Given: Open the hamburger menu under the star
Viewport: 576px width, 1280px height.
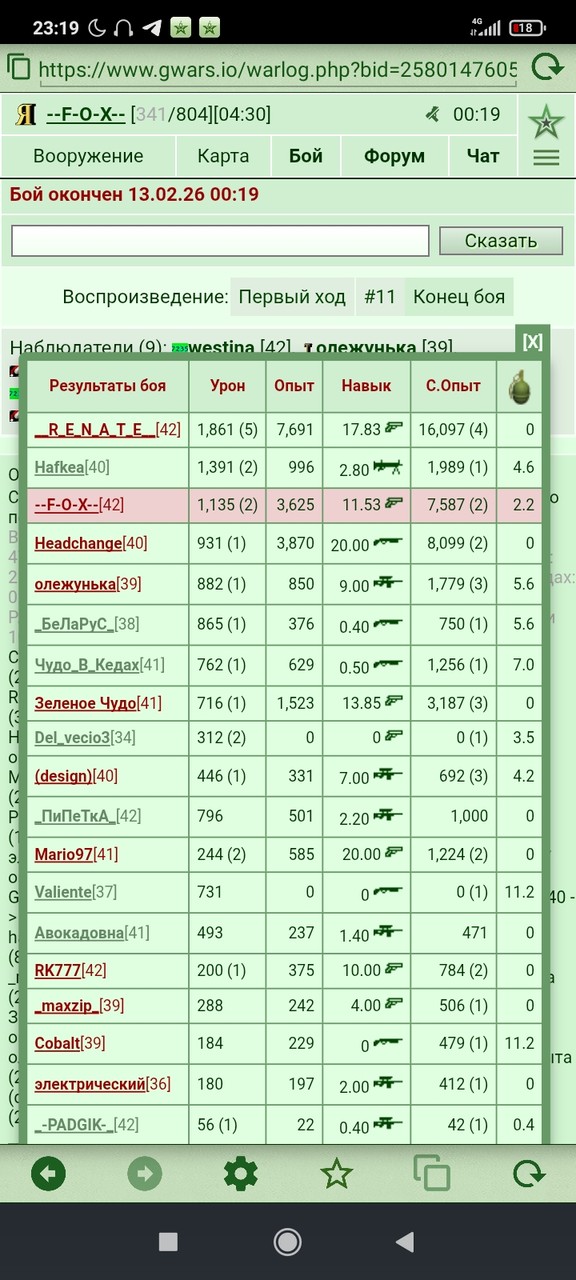Looking at the screenshot, I should [x=546, y=157].
